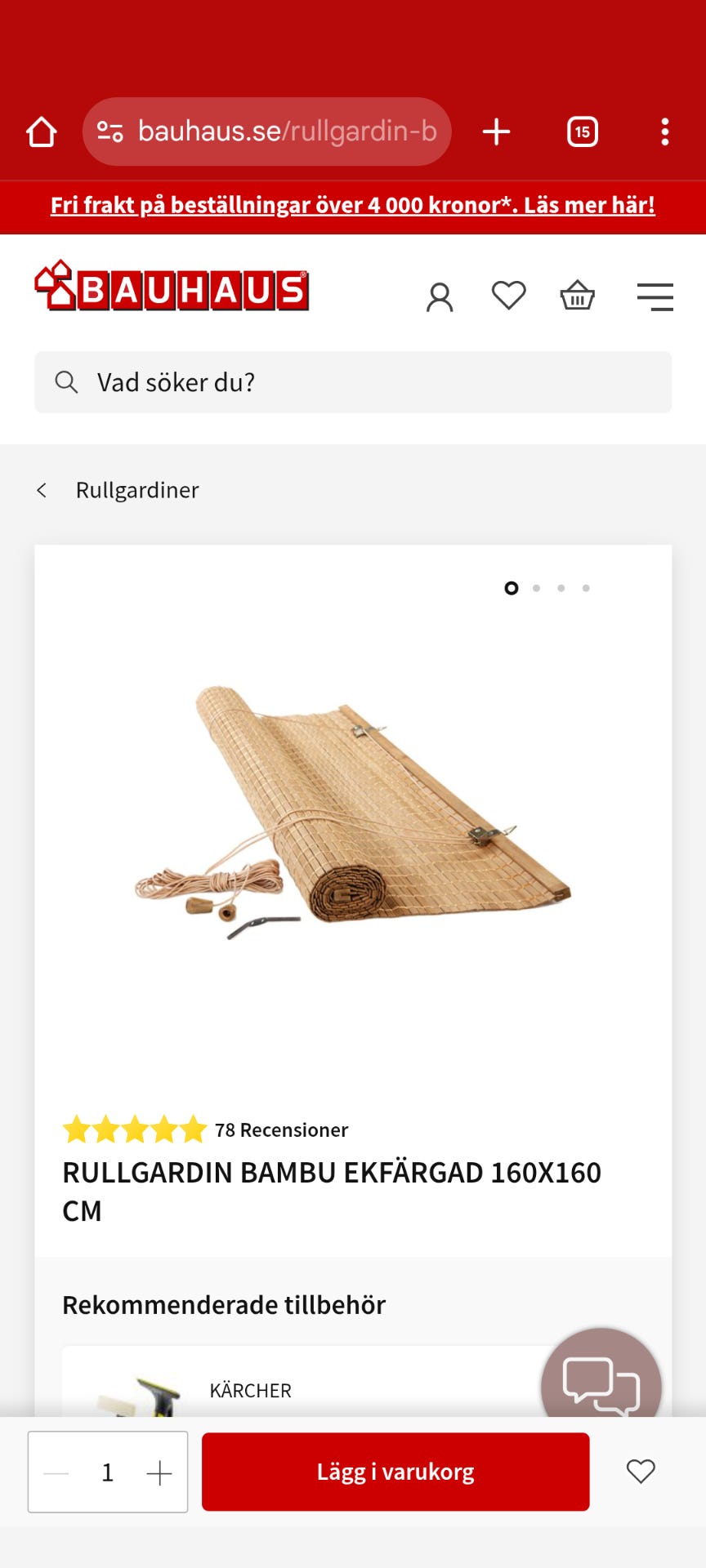The image size is (706, 1568).
Task: Select the first carousel dot indicator
Action: tap(512, 588)
